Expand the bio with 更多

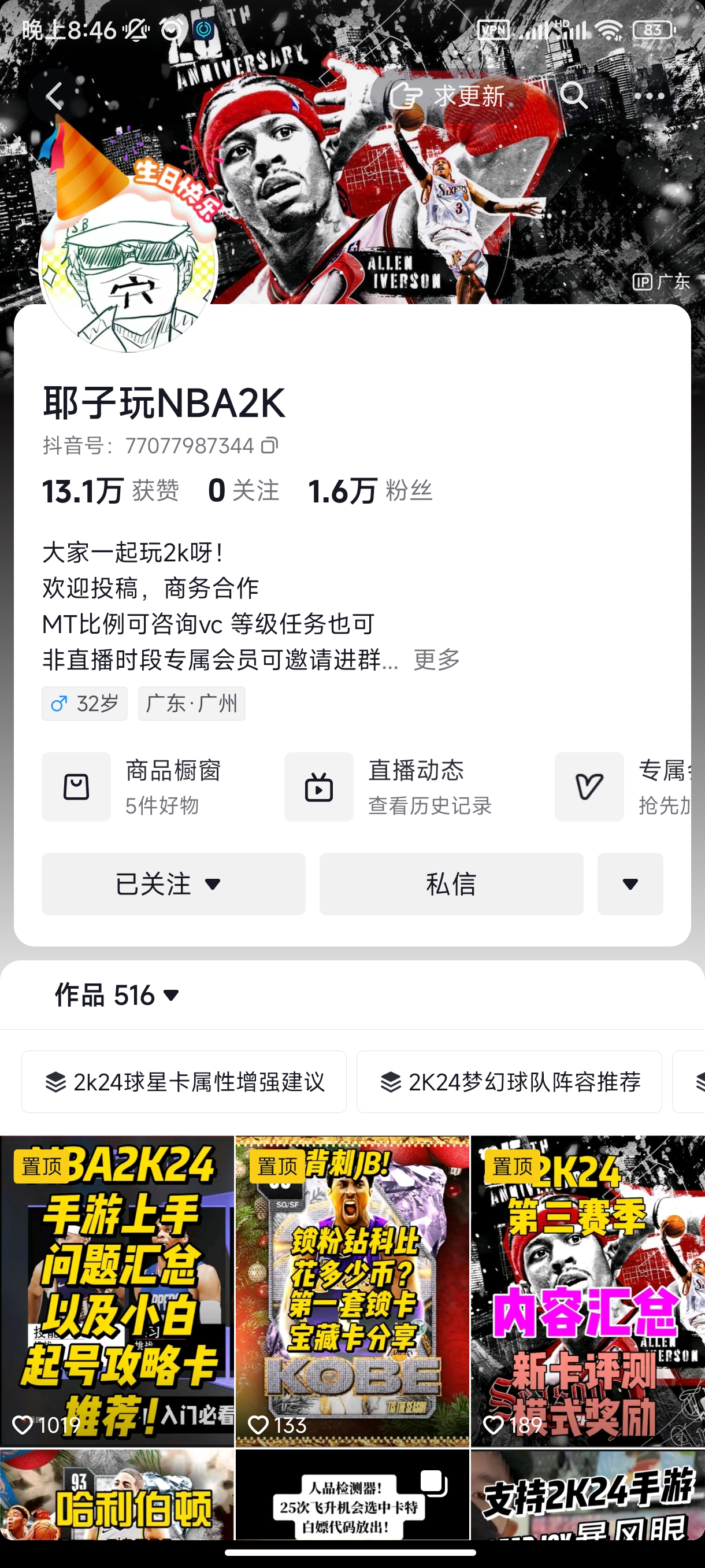[437, 659]
